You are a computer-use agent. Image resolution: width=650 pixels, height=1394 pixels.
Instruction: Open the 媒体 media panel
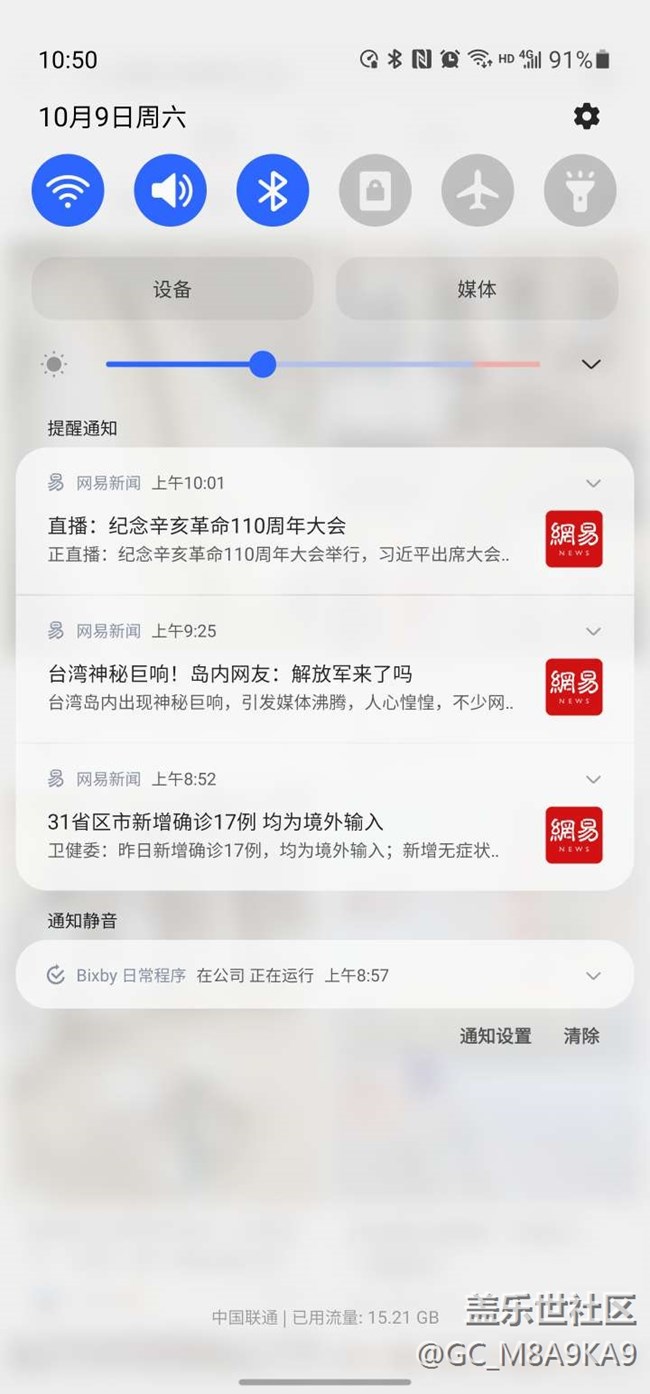click(x=477, y=289)
